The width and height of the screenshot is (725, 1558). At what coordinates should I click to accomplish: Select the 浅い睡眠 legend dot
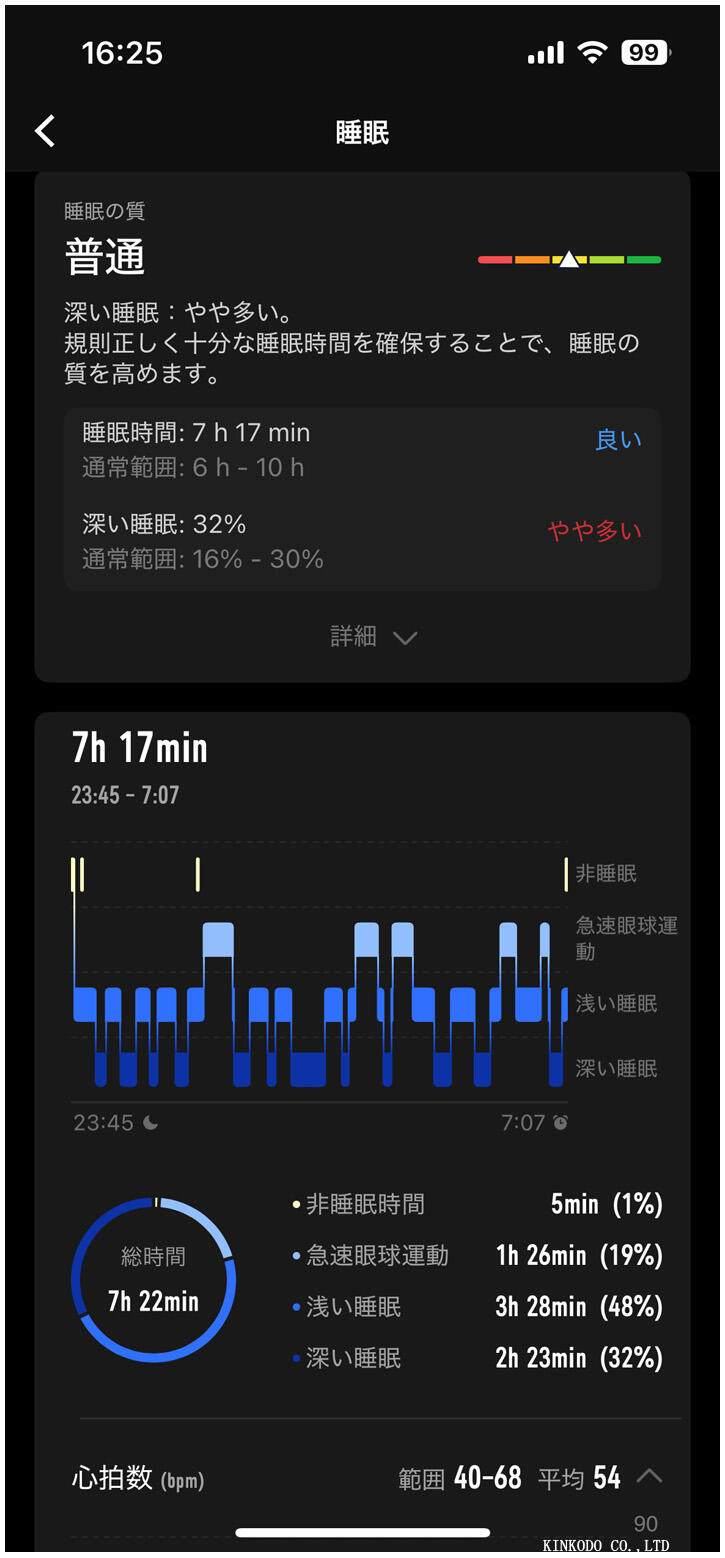tap(296, 1306)
